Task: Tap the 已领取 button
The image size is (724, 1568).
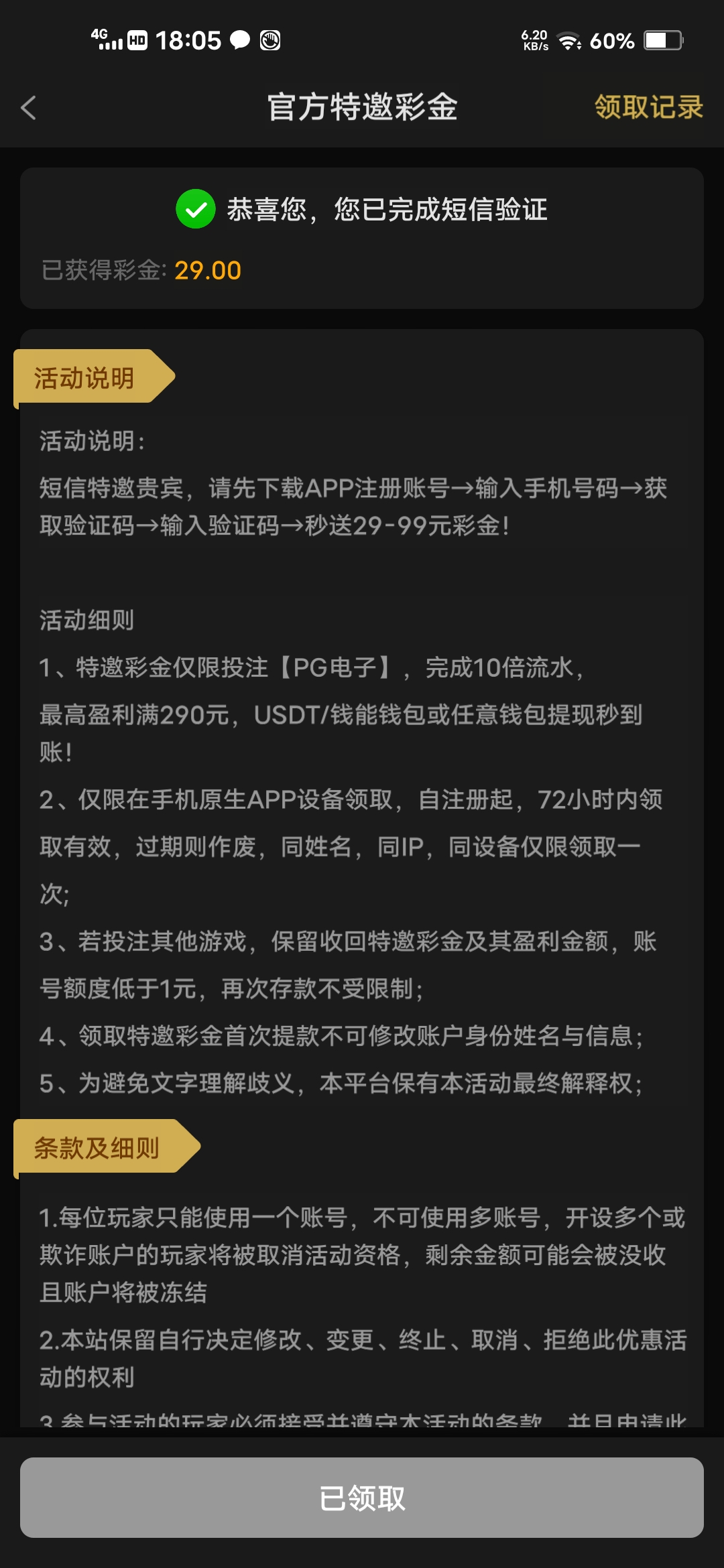Action: [362, 1498]
